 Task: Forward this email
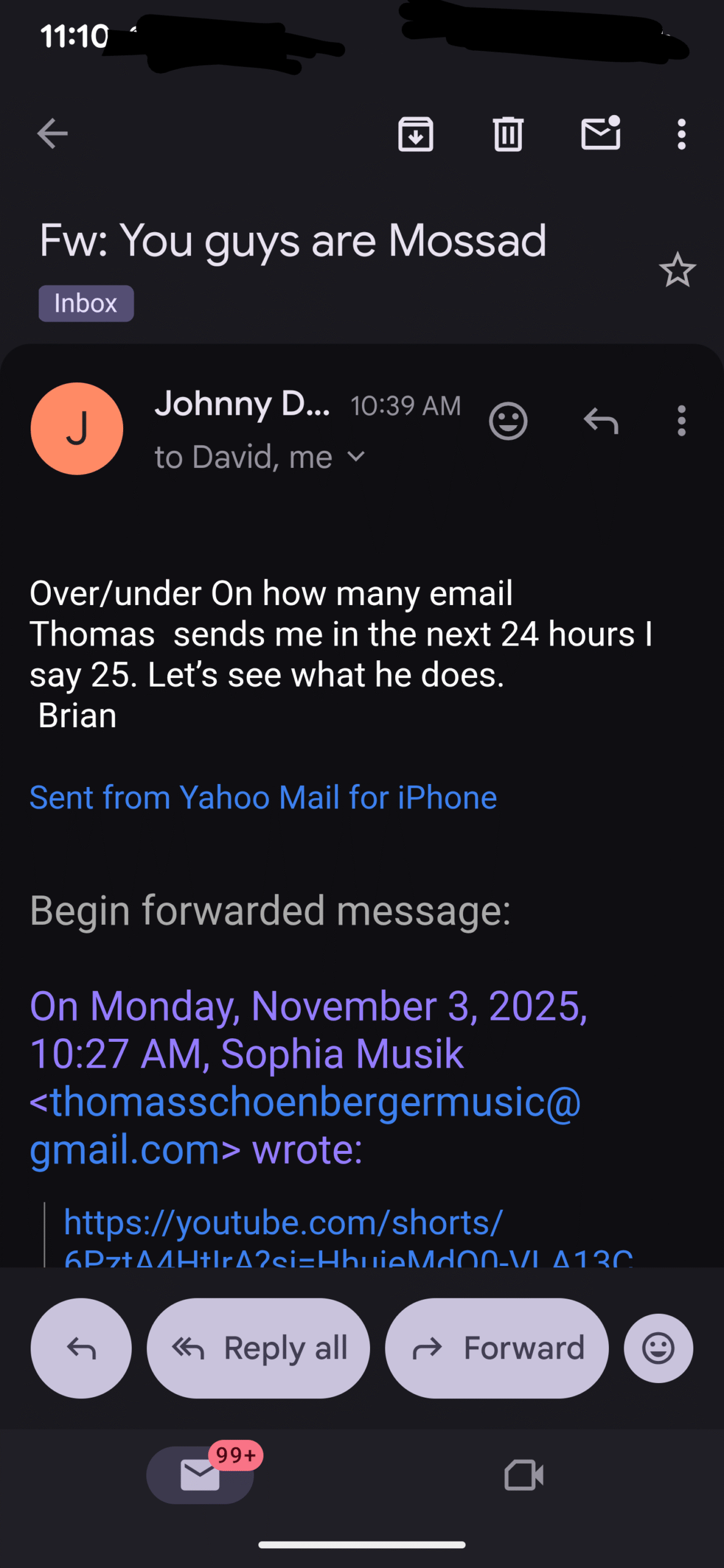[x=497, y=1348]
